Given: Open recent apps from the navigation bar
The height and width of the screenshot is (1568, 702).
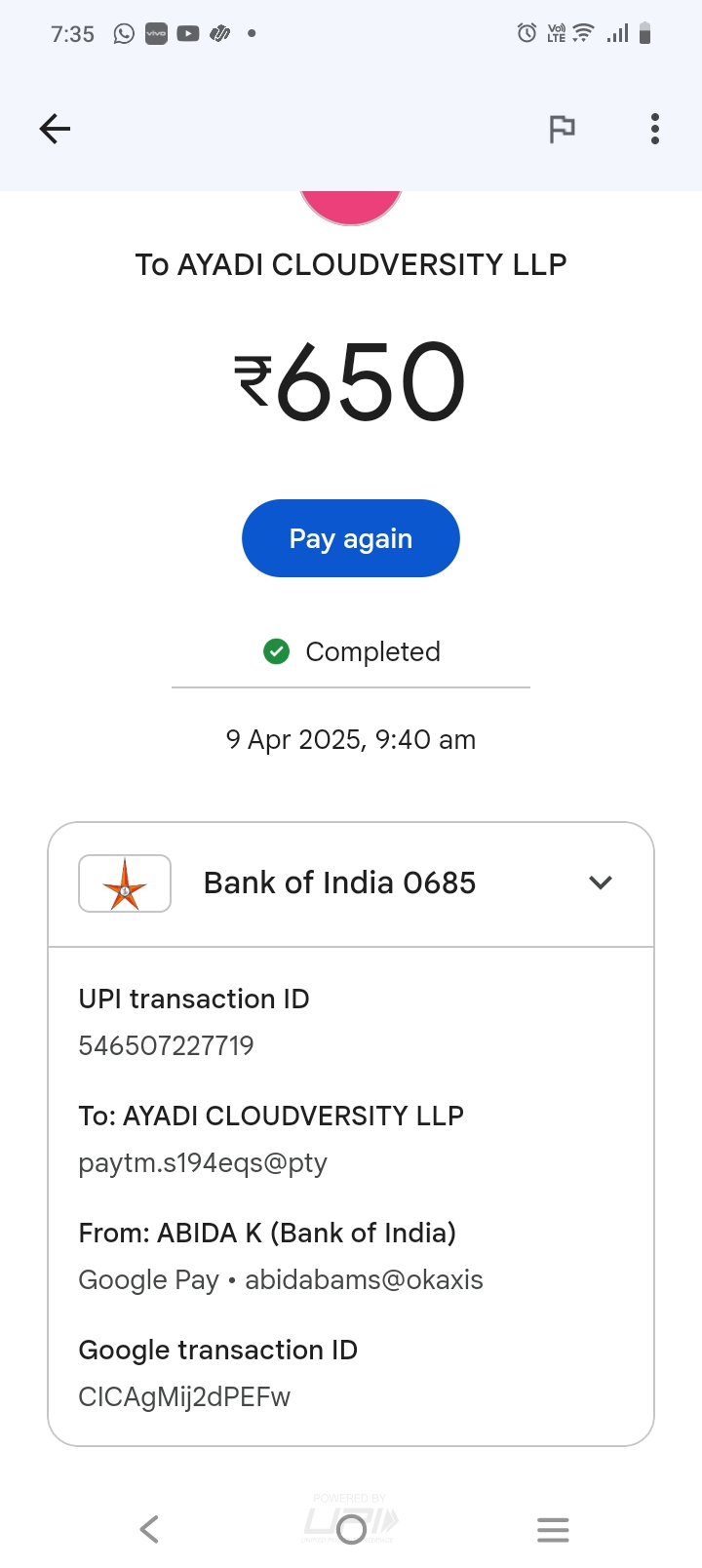Looking at the screenshot, I should pyautogui.click(x=553, y=1529).
